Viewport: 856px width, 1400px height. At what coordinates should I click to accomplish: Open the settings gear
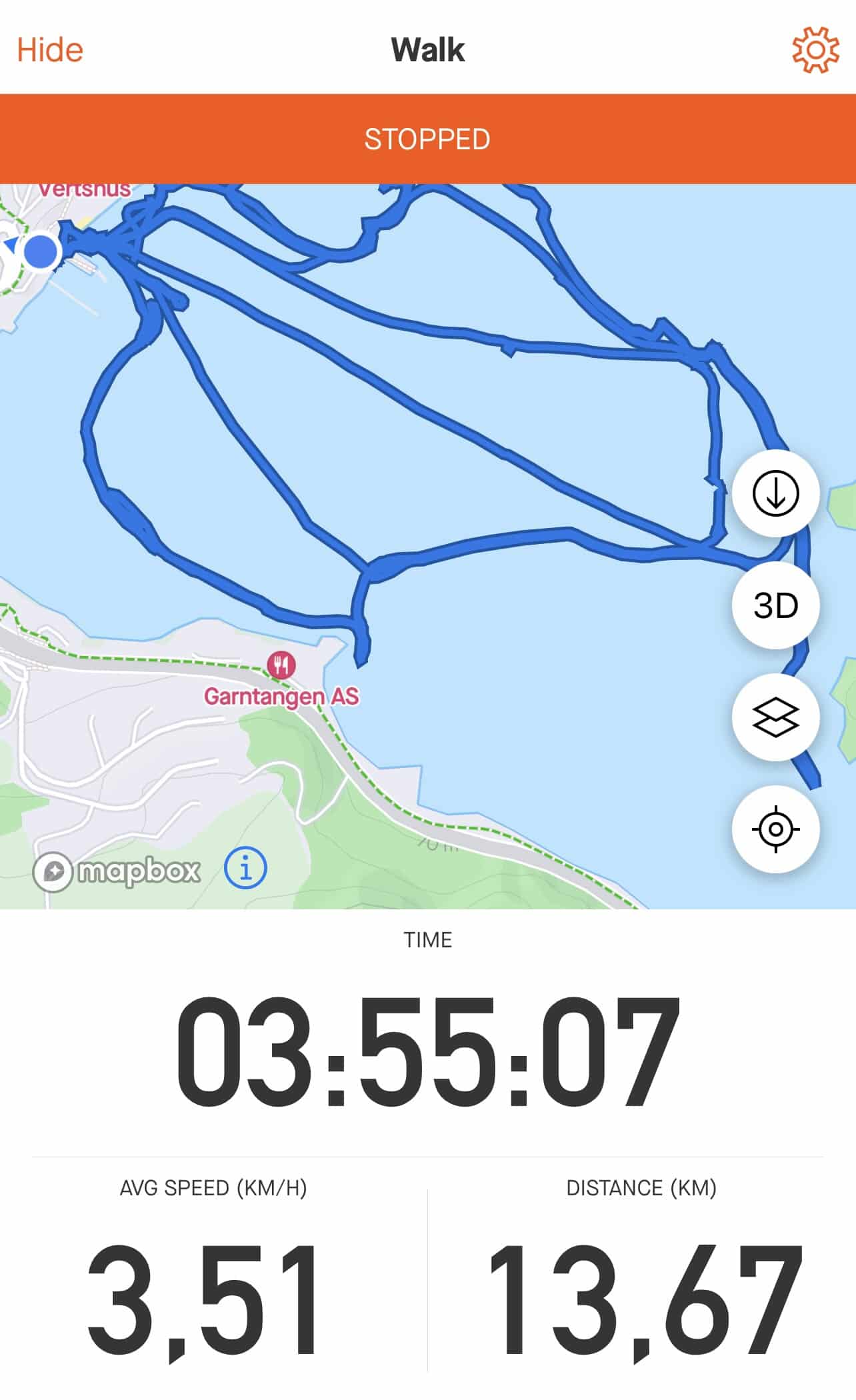[x=815, y=50]
